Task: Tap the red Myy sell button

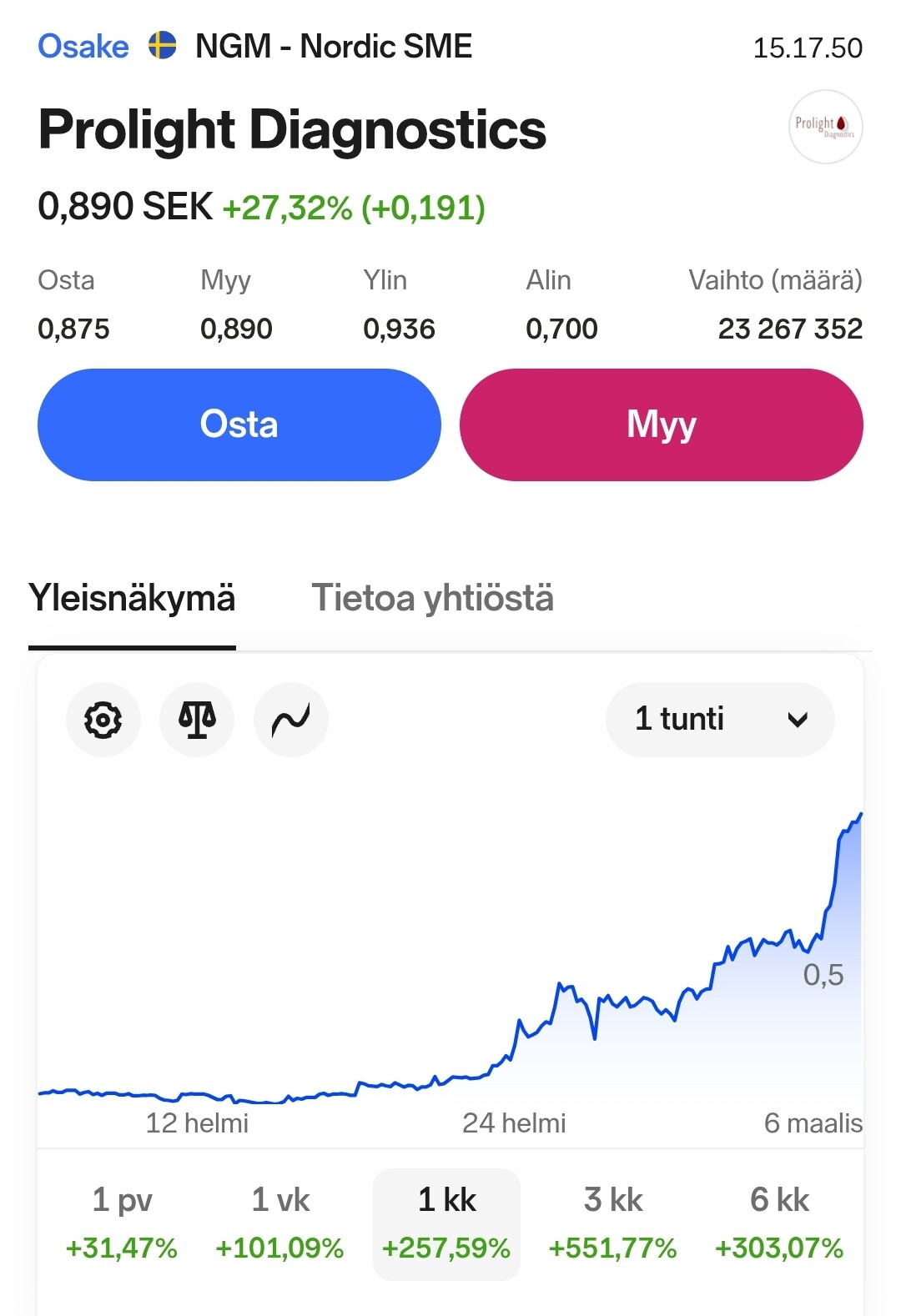Action: point(661,424)
